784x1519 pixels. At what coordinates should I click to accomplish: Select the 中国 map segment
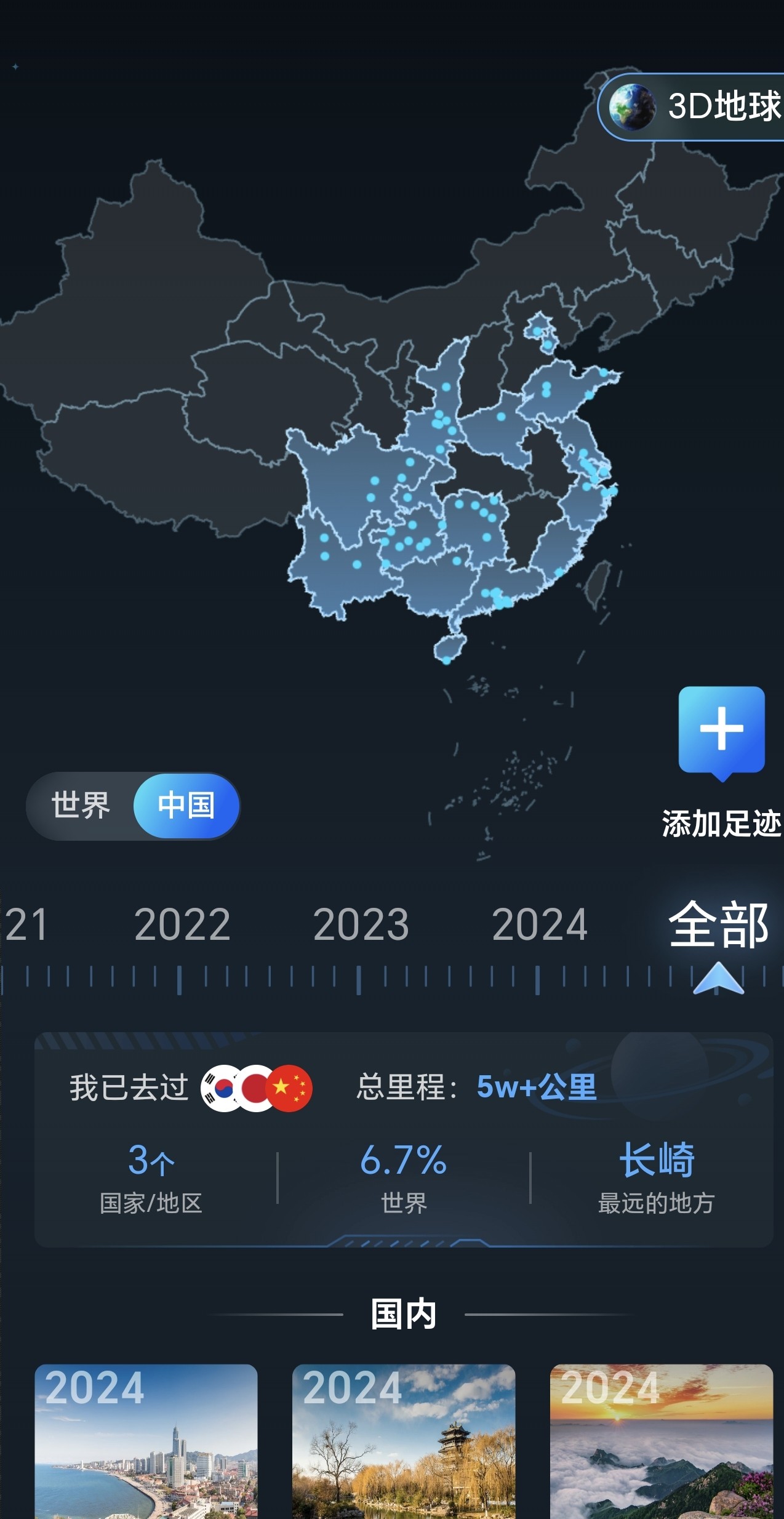pyautogui.click(x=186, y=806)
